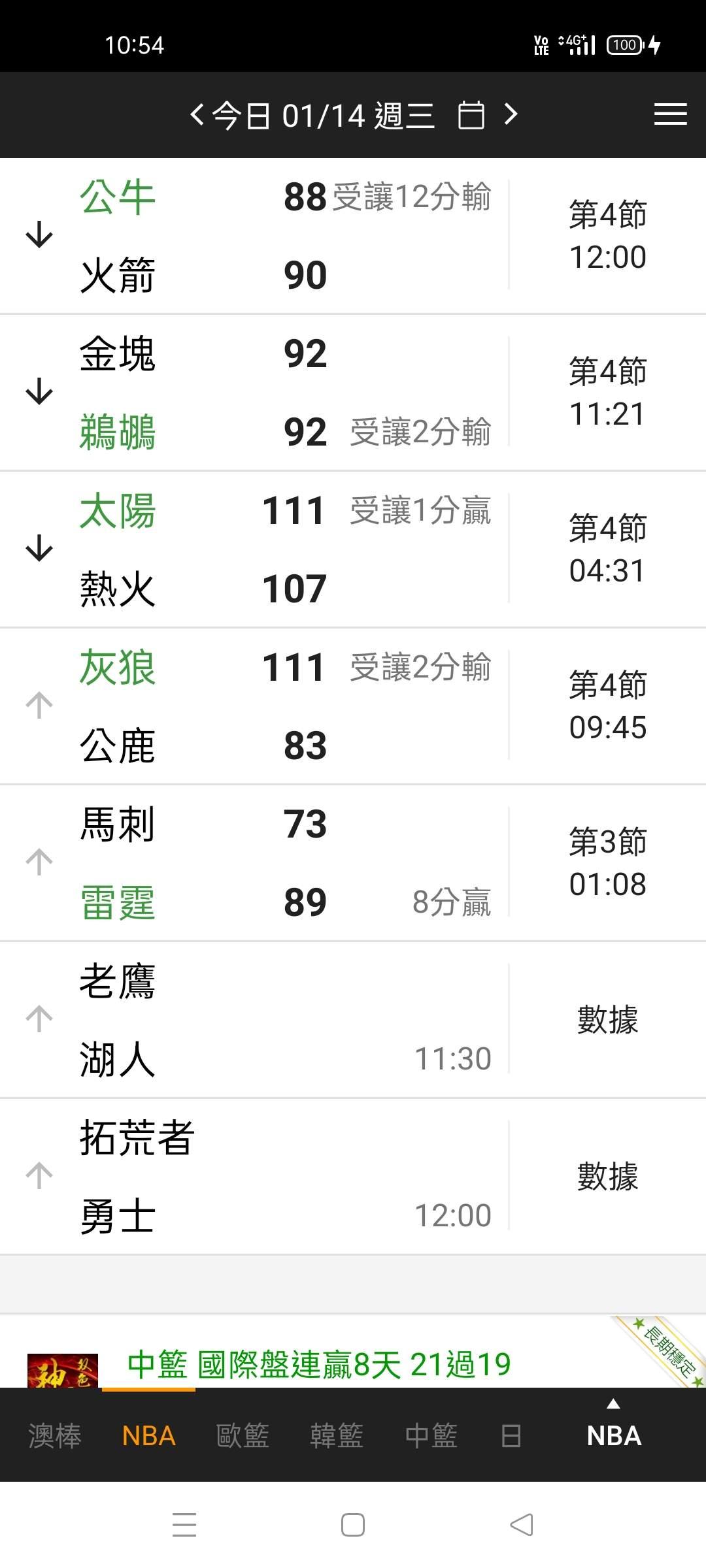Open the 金塊 vs 鵜鶘 game
The image size is (706, 1568).
(353, 393)
